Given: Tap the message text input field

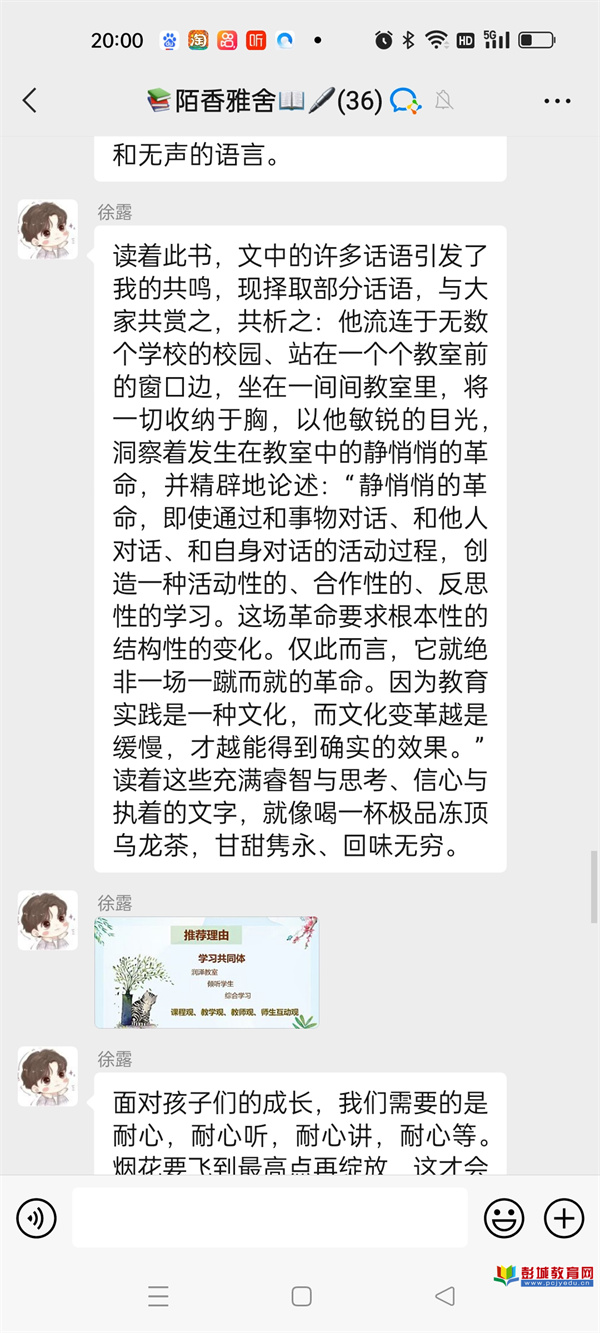Looking at the screenshot, I should (x=270, y=1218).
